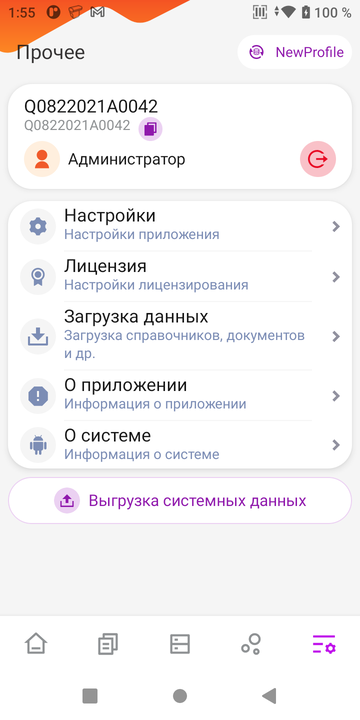Copy the device ID Q0822021A0042
The image size is (360, 720).
point(151,129)
